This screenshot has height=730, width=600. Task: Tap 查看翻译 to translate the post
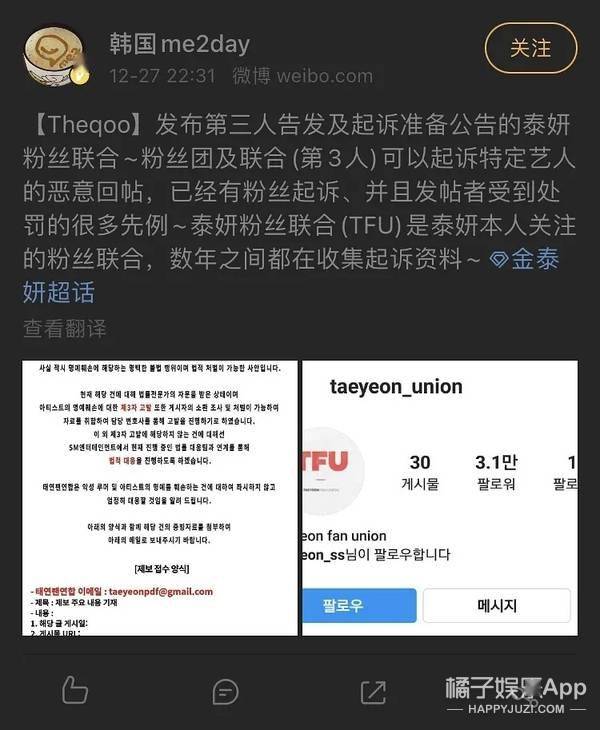tap(64, 328)
